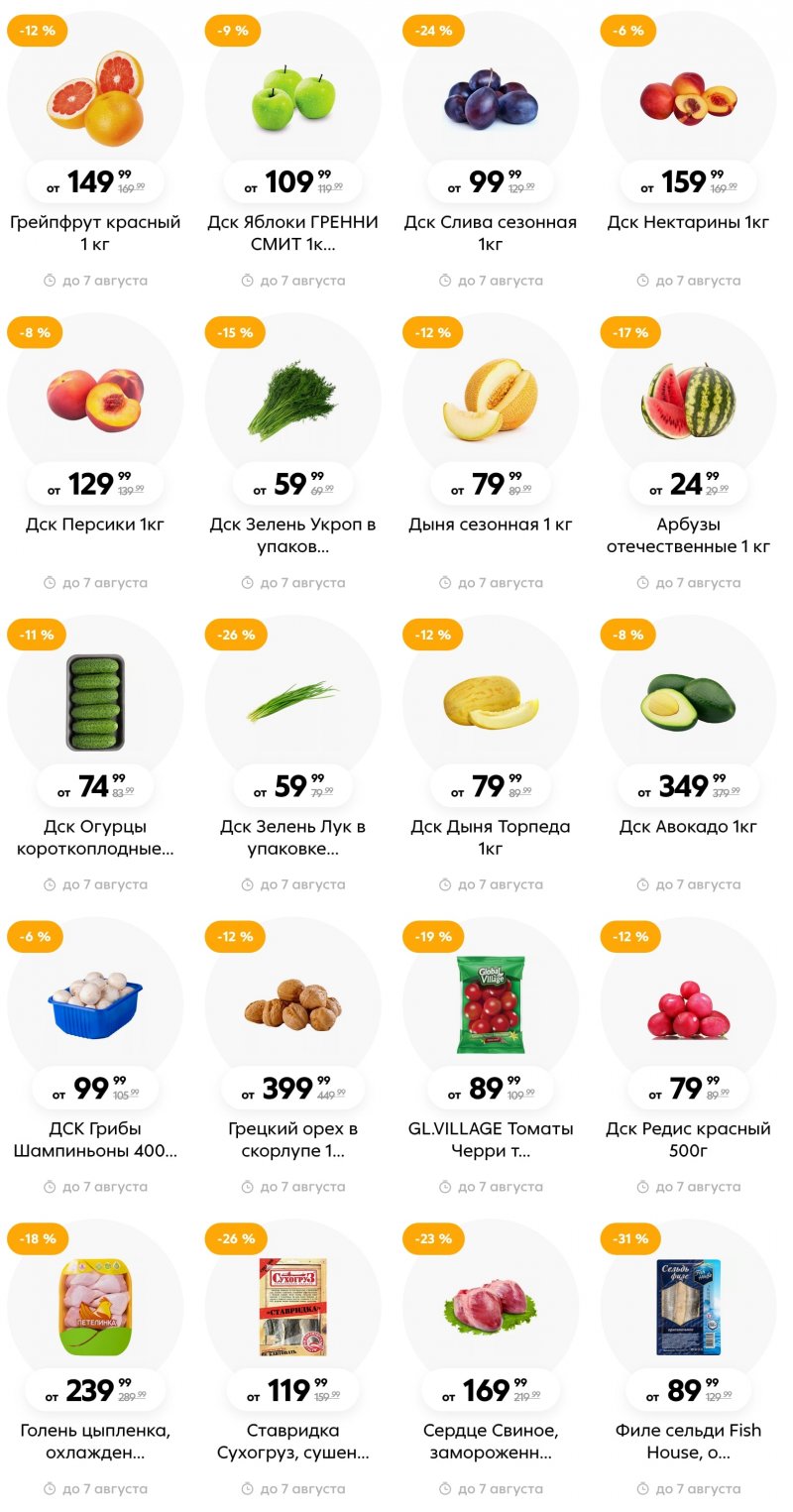The height and width of the screenshot is (1512, 793).
Task: Open the Дыня сезонная 1 кг card
Action: [490, 401]
